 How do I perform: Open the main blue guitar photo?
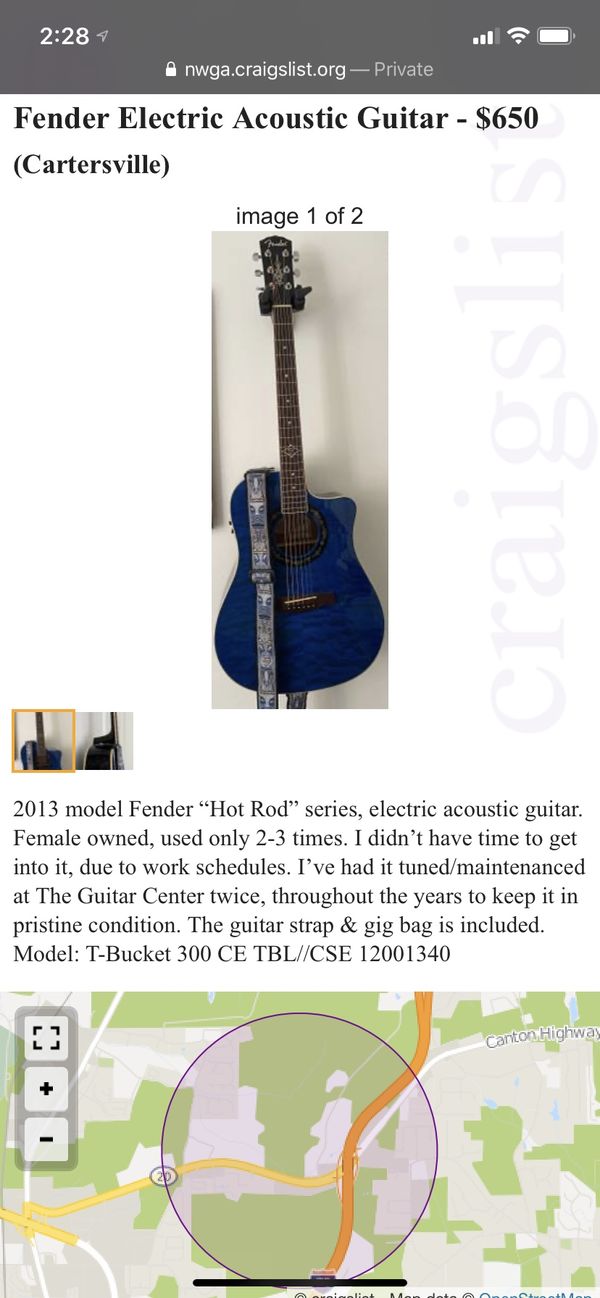click(x=299, y=470)
